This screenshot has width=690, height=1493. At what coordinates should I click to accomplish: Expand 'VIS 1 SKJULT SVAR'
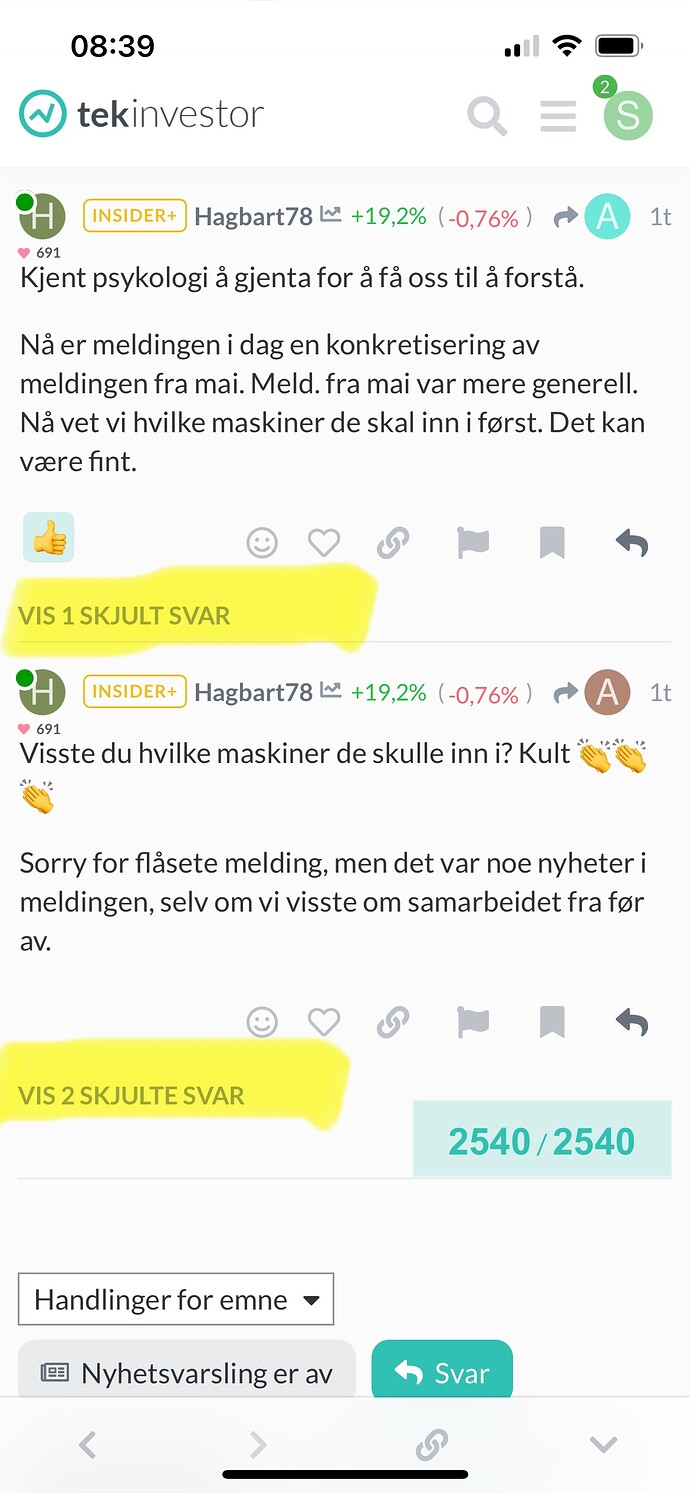[x=124, y=615]
